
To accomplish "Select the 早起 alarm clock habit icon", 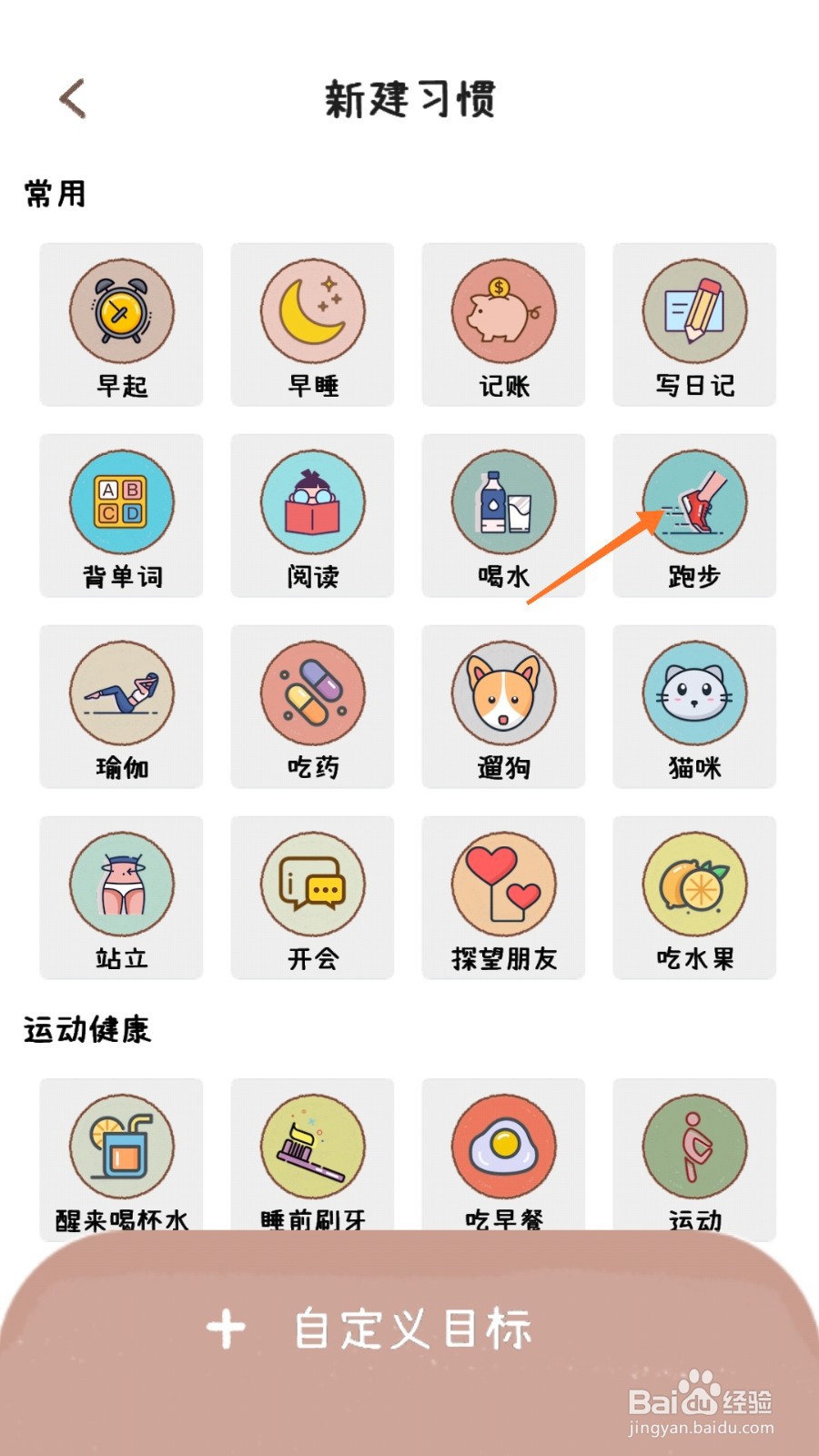I will 121,310.
